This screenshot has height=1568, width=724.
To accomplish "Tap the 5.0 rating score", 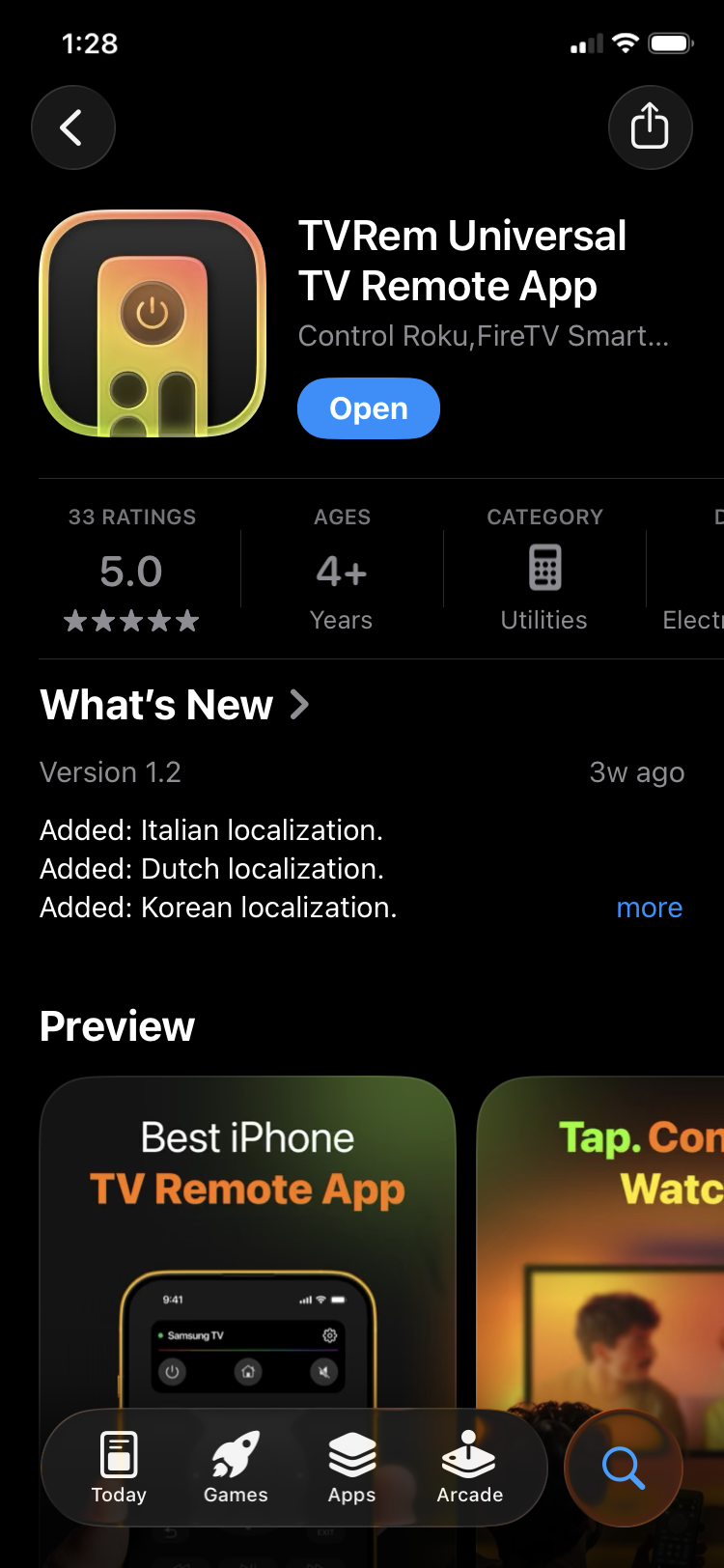I will [x=130, y=571].
